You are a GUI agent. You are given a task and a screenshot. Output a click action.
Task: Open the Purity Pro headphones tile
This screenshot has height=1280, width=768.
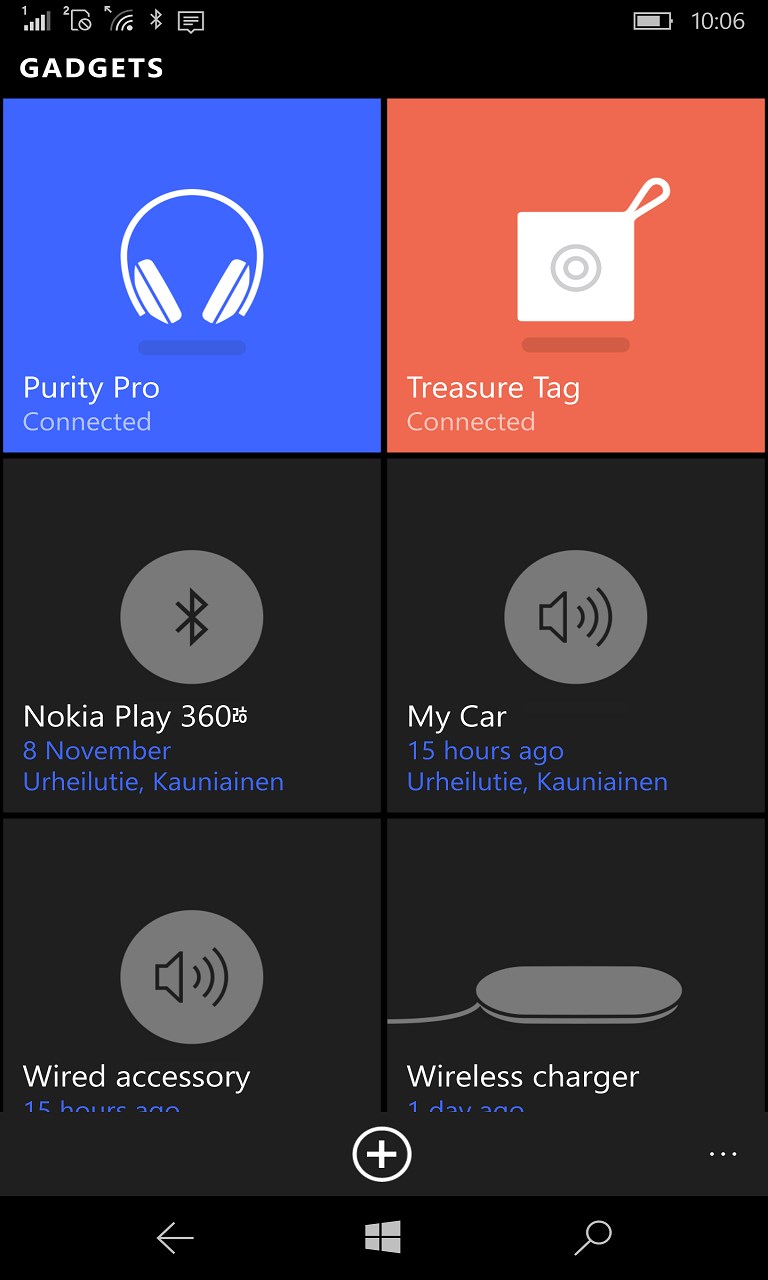pyautogui.click(x=192, y=275)
